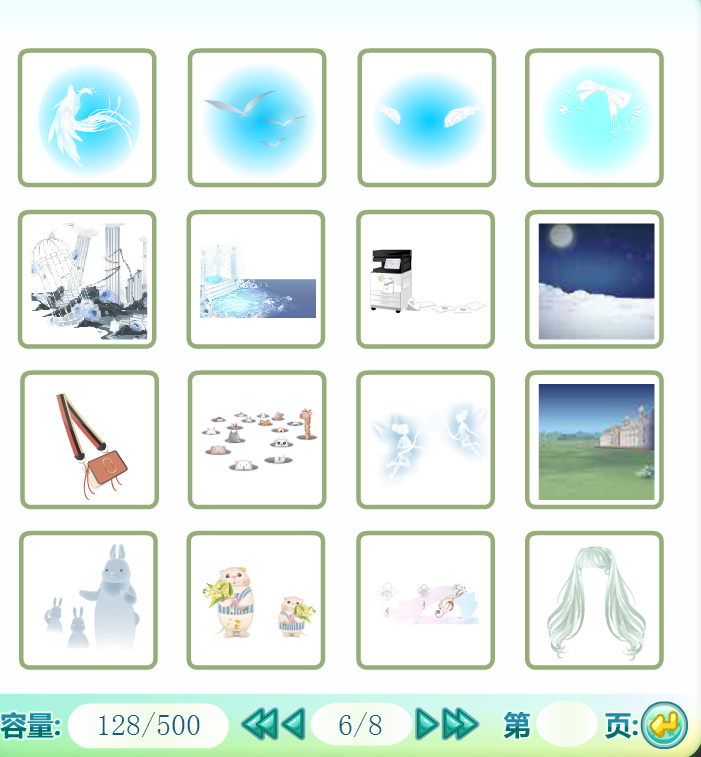Screen dimensions: 701x757
Task: Select the birdcage and ruins item
Action: tap(87, 279)
